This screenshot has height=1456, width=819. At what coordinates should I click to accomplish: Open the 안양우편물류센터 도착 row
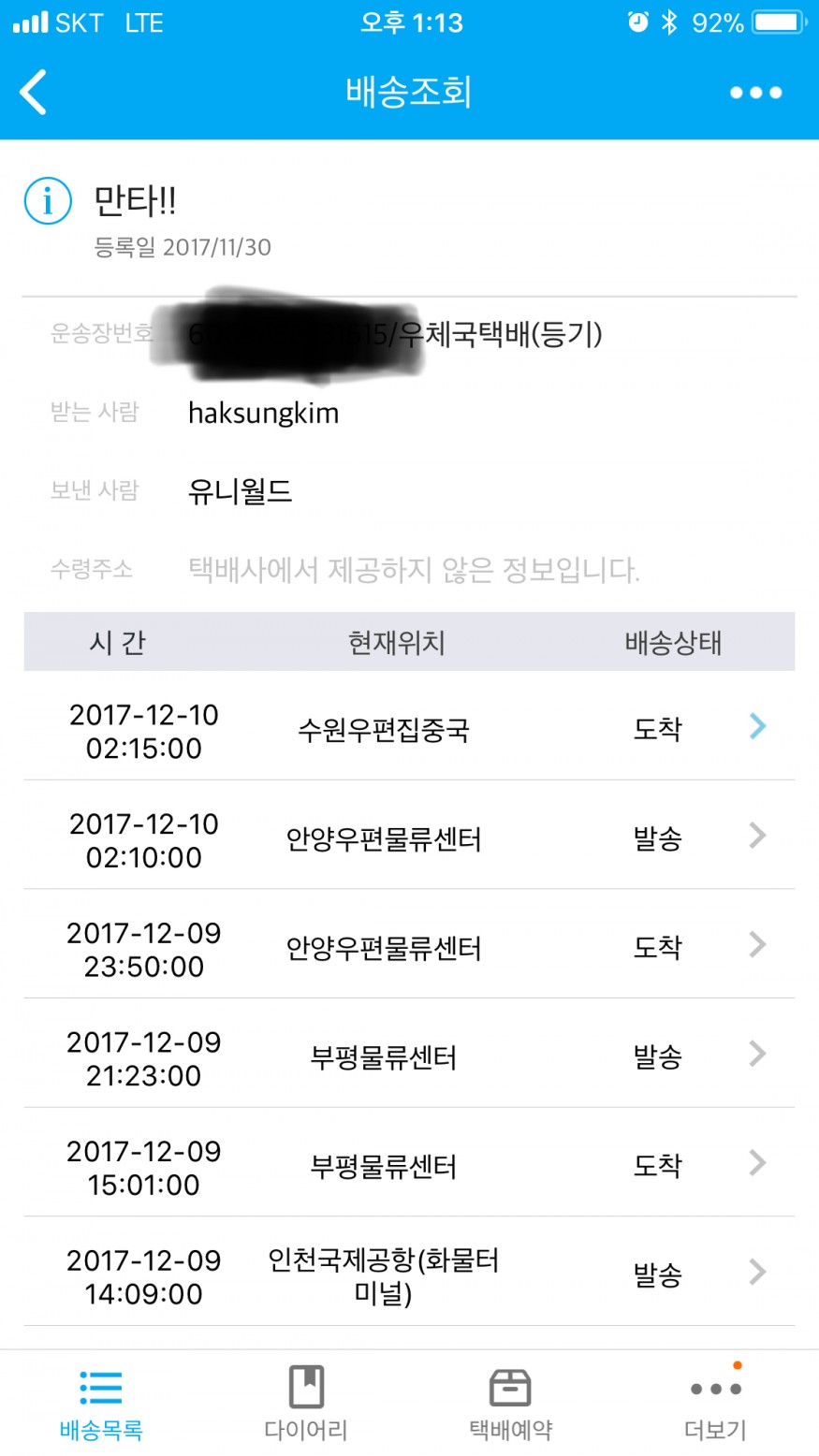409,945
